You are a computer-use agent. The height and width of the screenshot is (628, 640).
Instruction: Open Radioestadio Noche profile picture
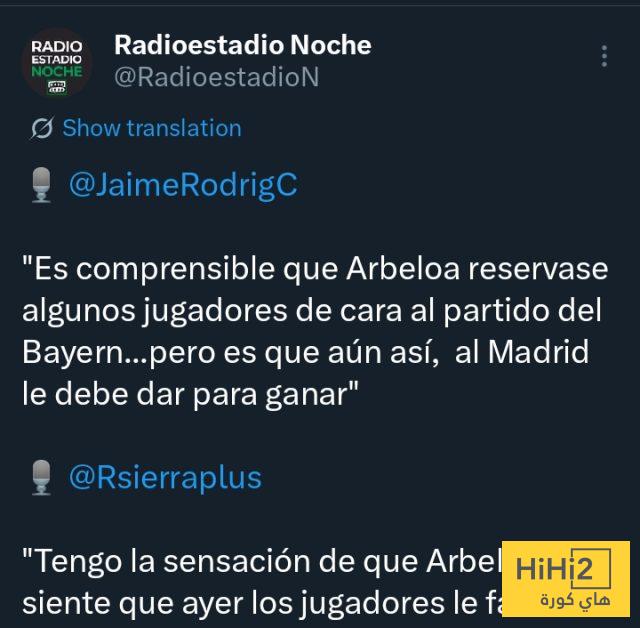pos(57,62)
